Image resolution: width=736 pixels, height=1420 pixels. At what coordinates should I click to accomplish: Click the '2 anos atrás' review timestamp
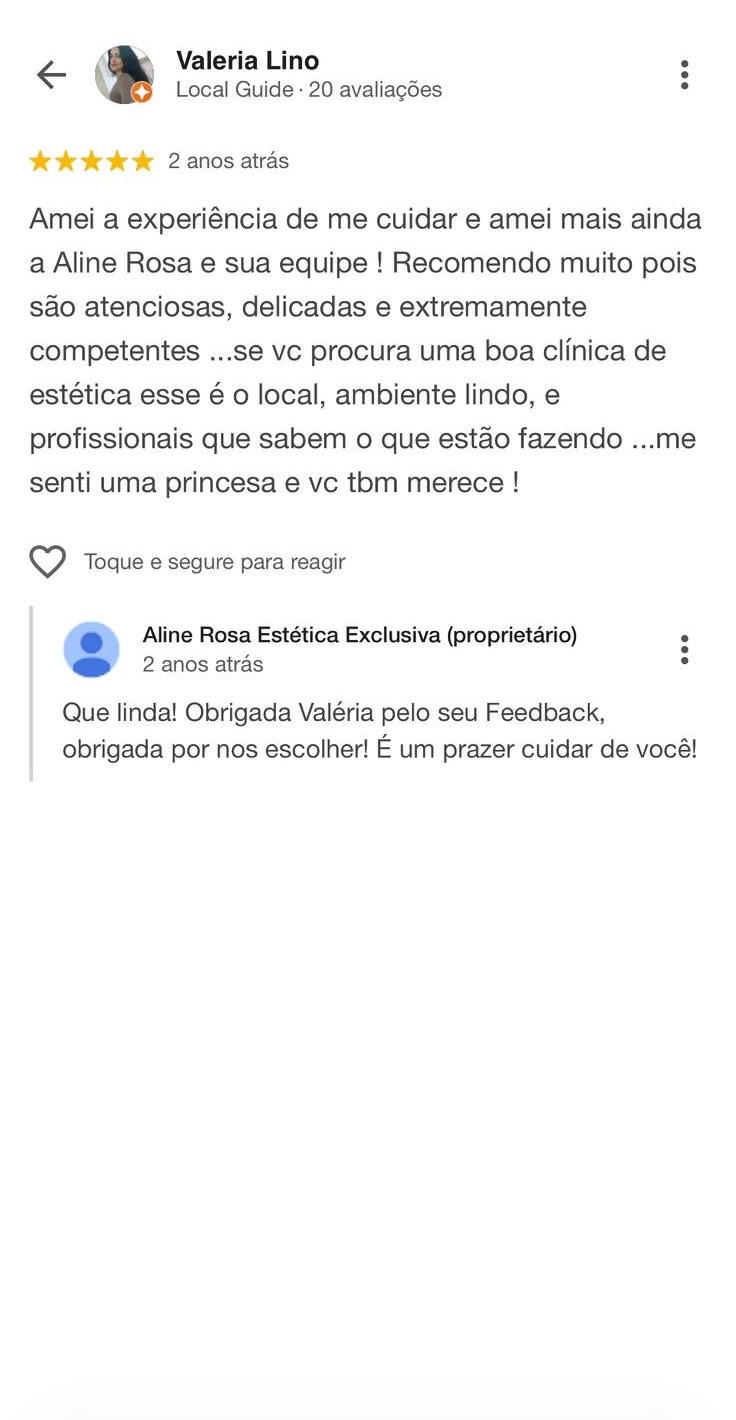coord(232,160)
